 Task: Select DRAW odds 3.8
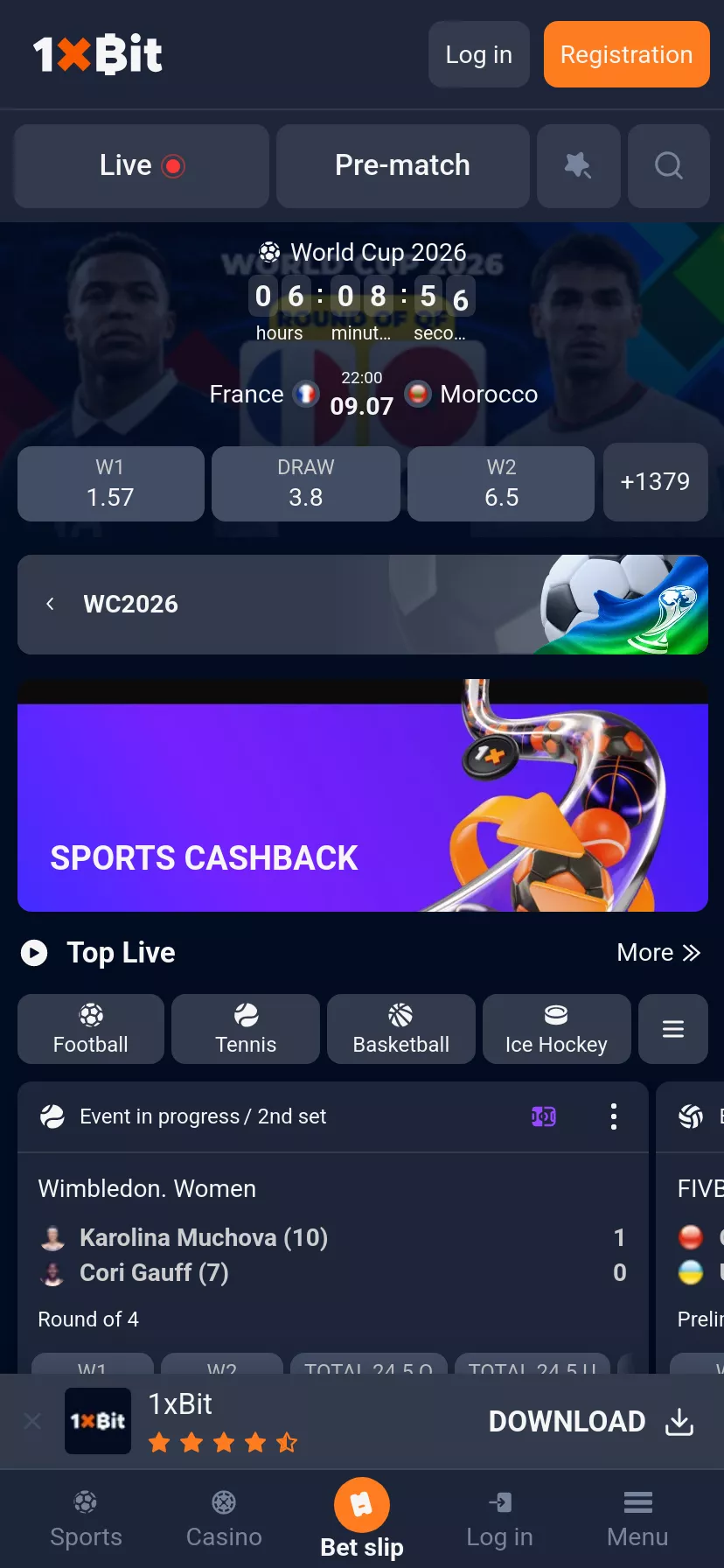click(x=306, y=483)
